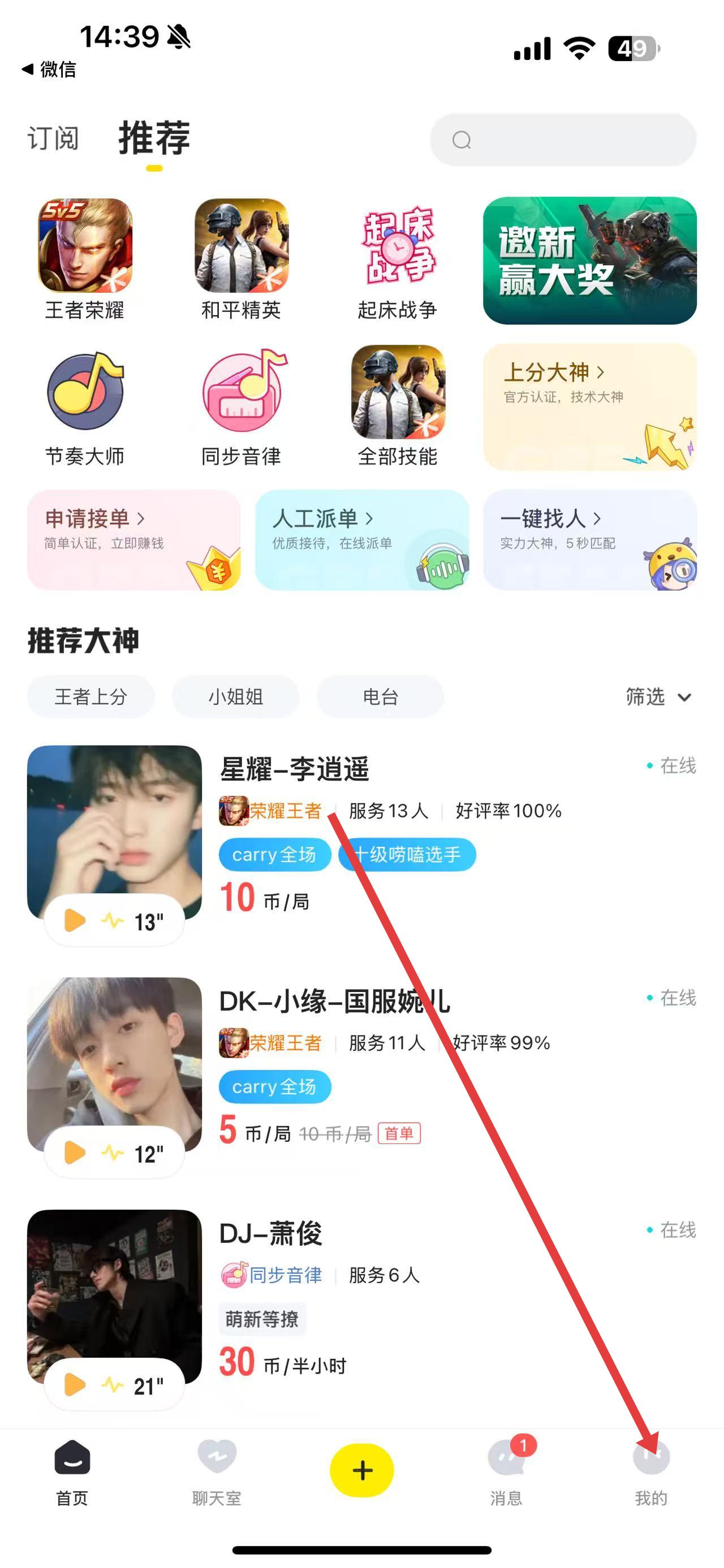Switch to the 订阅 tab
Screen dimensions: 724x1568
point(53,139)
